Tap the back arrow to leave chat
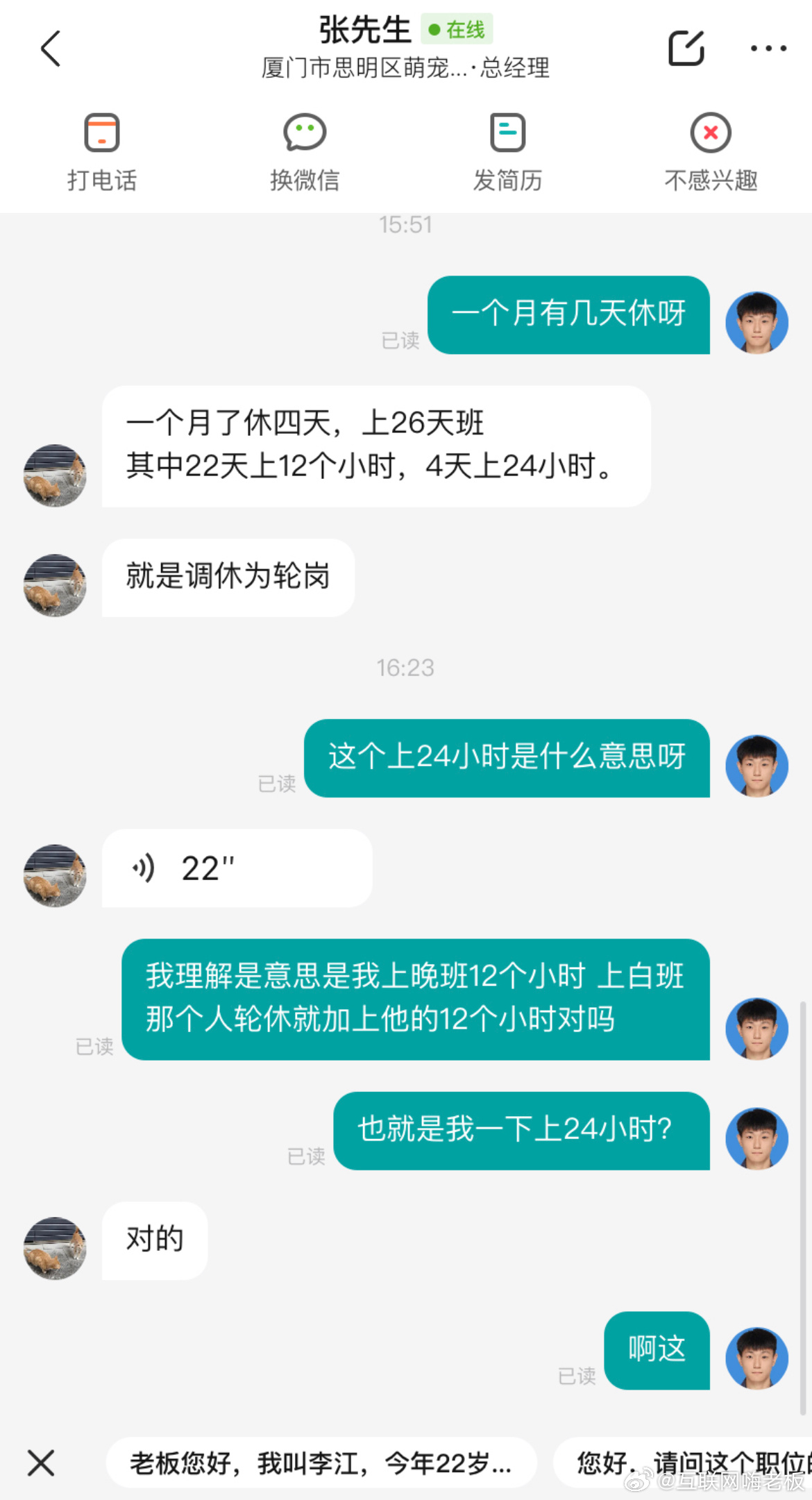This screenshot has height=1500, width=812. click(49, 49)
